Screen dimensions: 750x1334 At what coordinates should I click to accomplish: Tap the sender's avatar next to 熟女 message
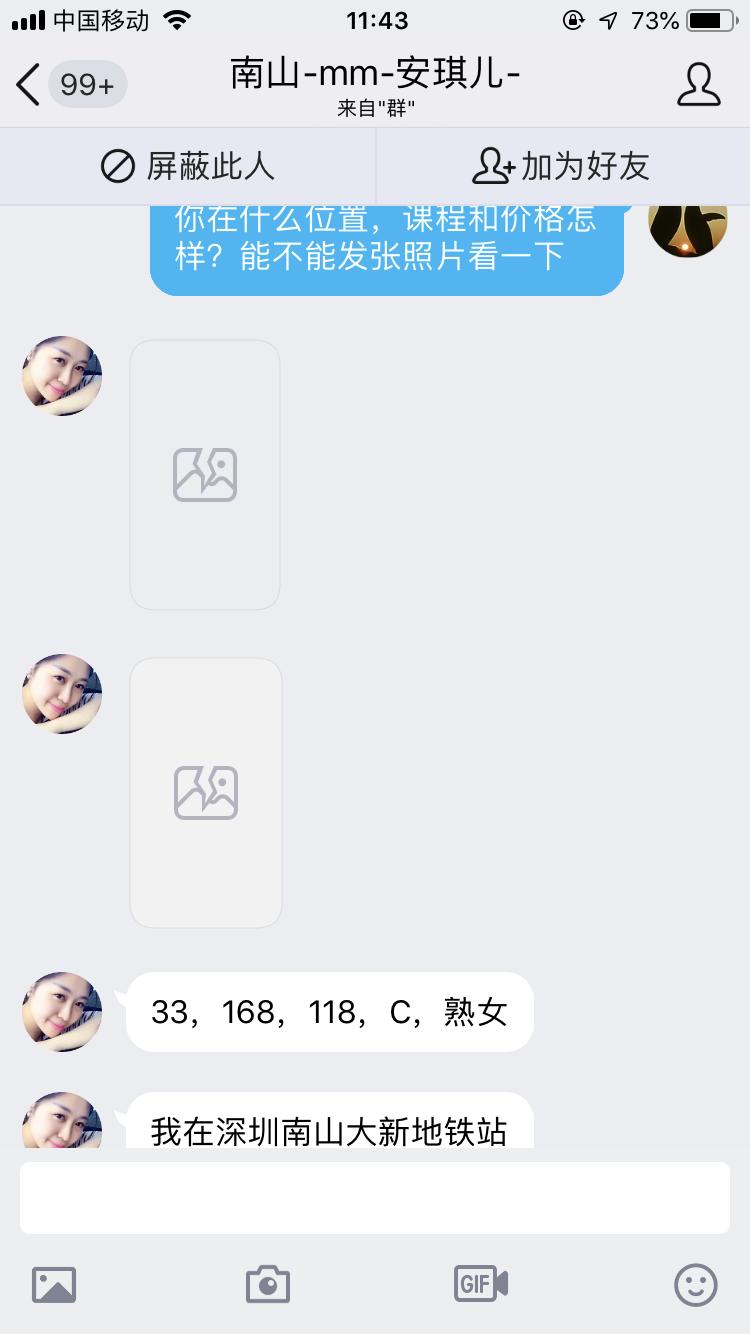click(x=61, y=1012)
